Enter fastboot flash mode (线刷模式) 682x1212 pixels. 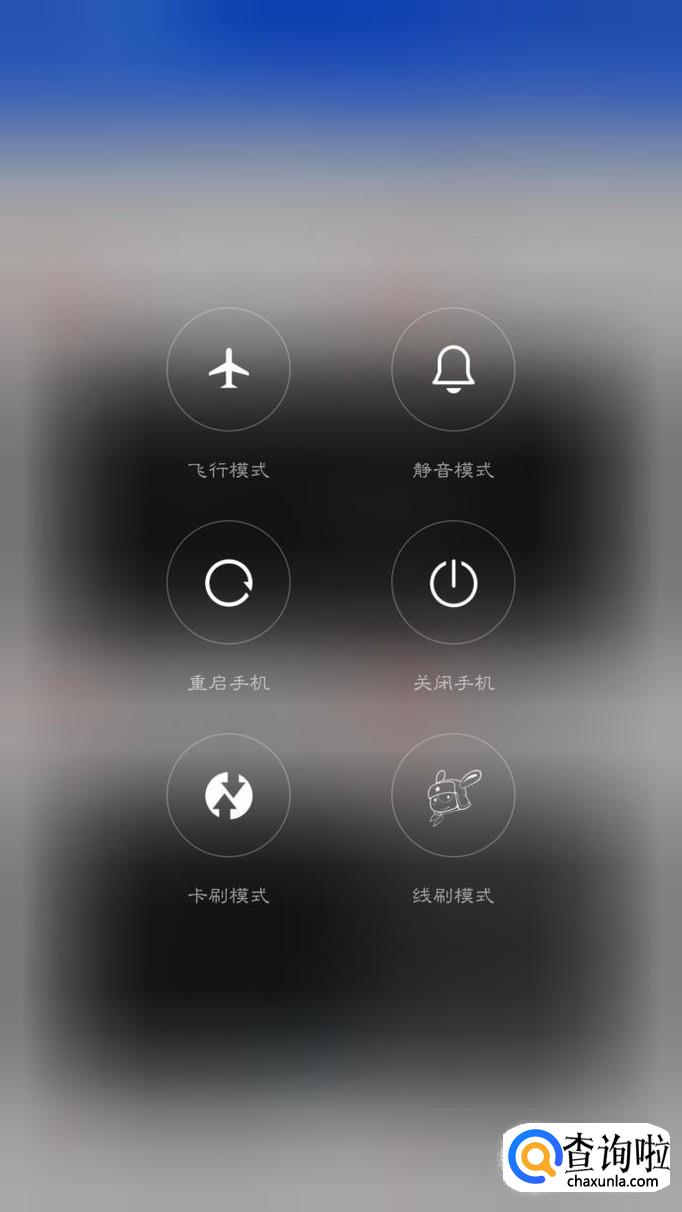453,795
